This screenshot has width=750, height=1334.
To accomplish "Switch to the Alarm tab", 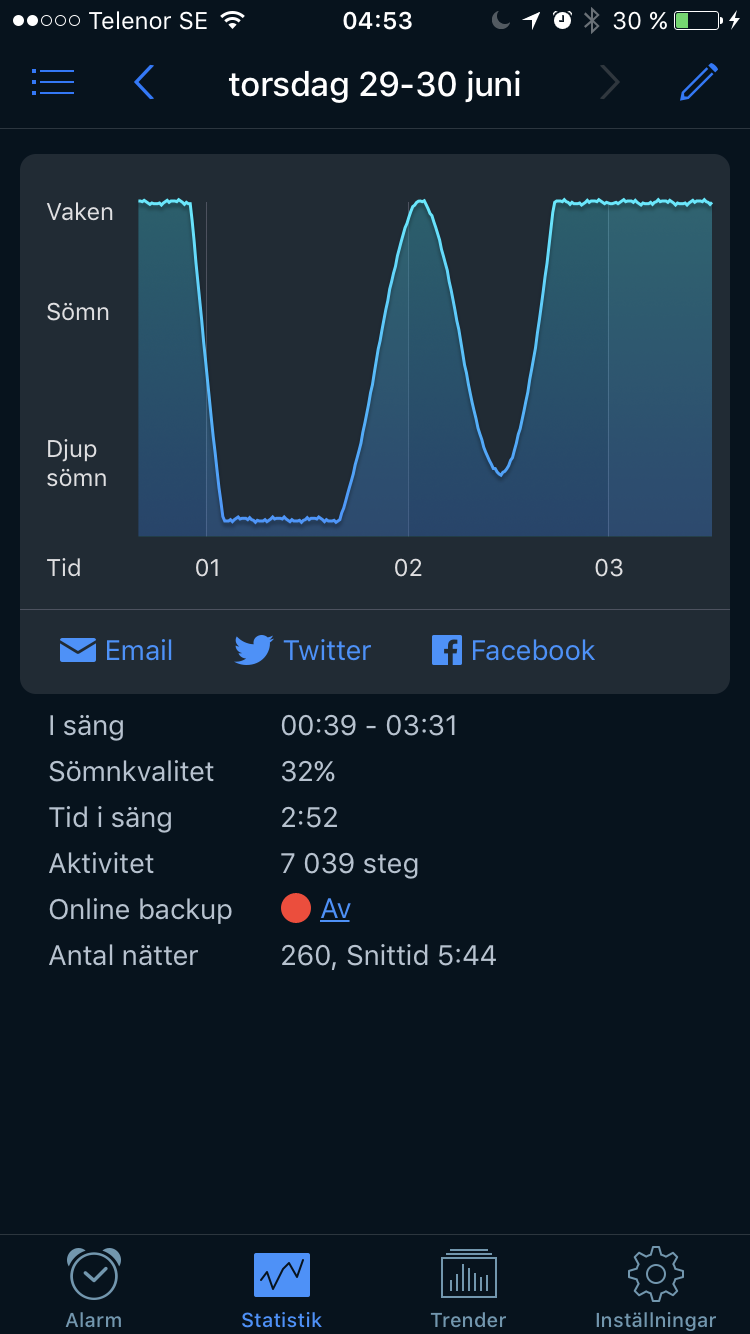I will coord(94,1288).
